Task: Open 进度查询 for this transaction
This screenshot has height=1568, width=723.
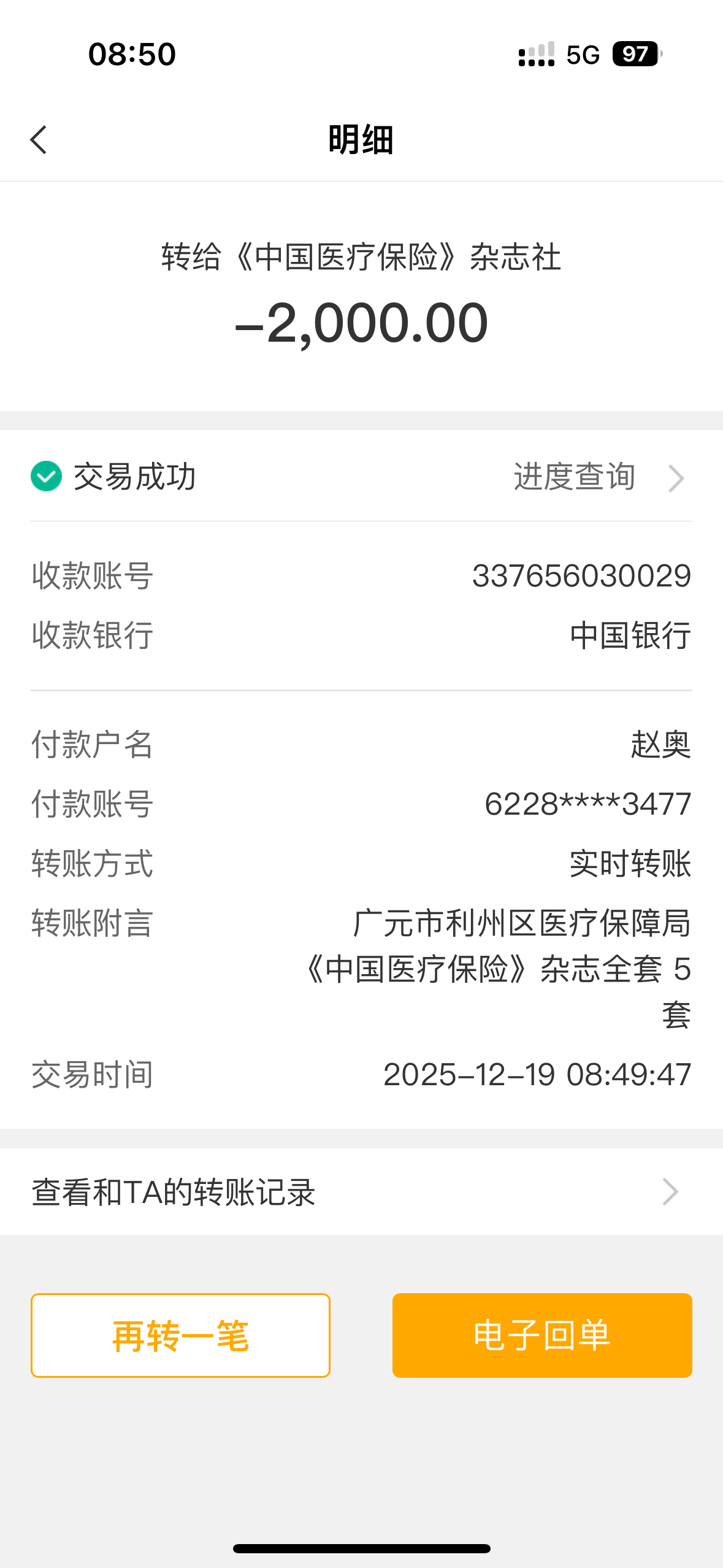Action: pyautogui.click(x=598, y=477)
